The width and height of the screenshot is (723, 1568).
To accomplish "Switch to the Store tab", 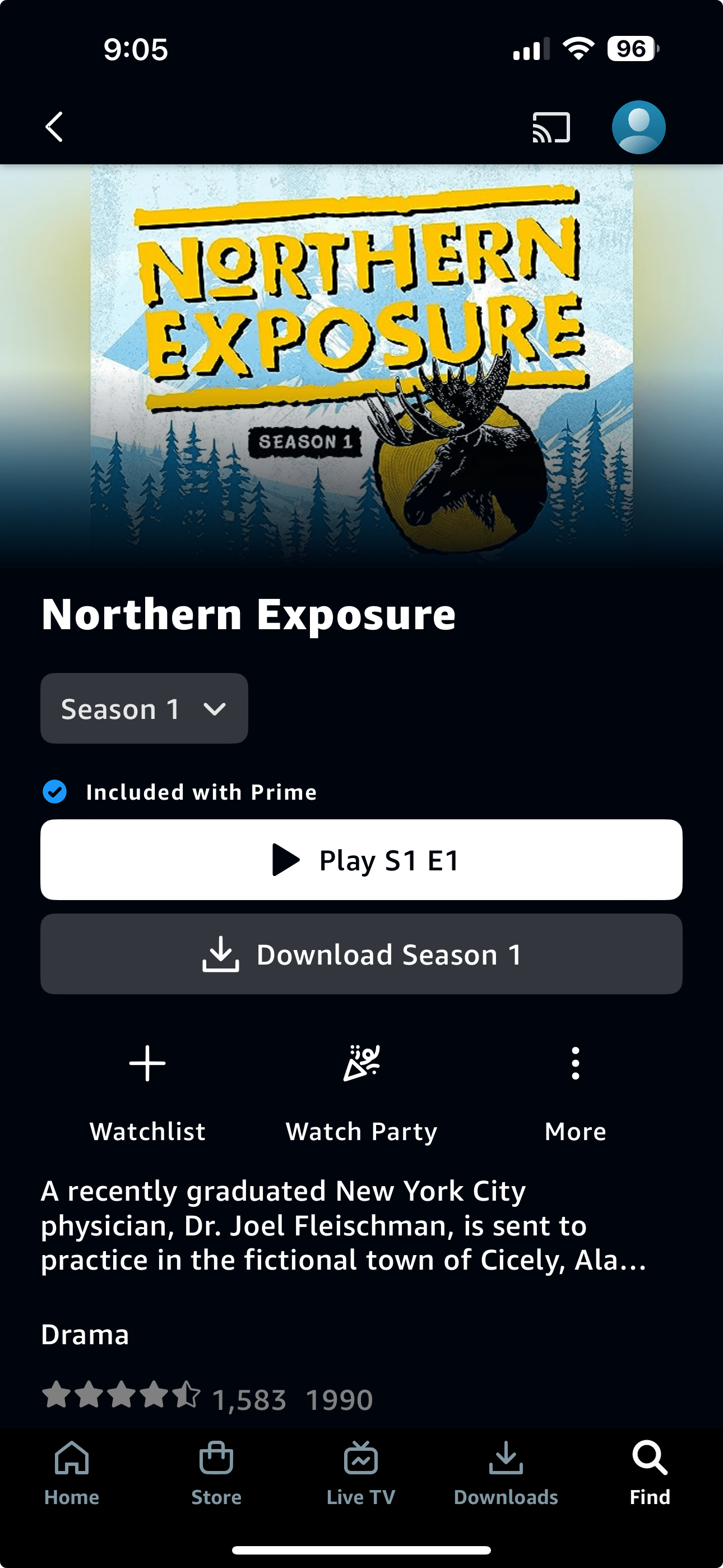I will [x=216, y=1473].
